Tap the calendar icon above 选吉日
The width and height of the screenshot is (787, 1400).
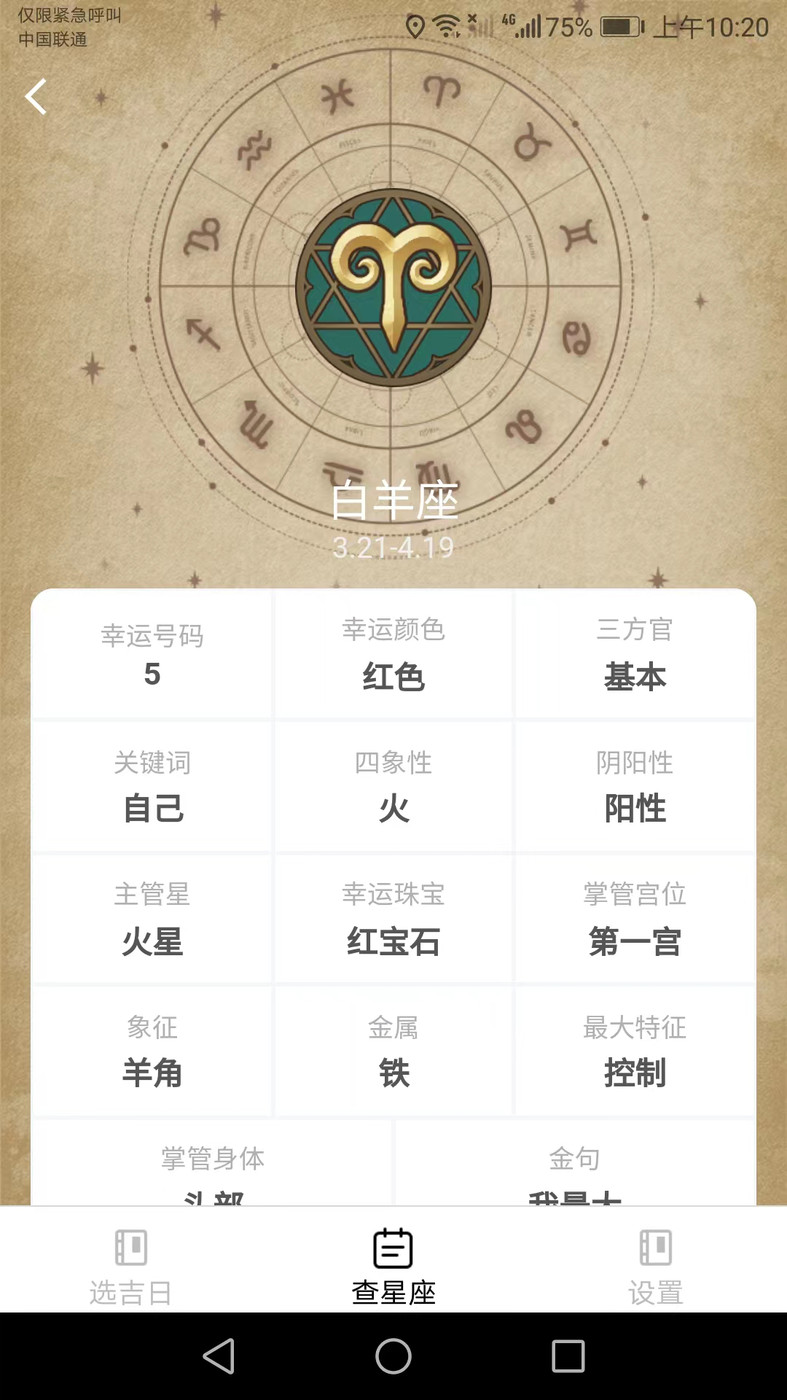pos(131,1247)
